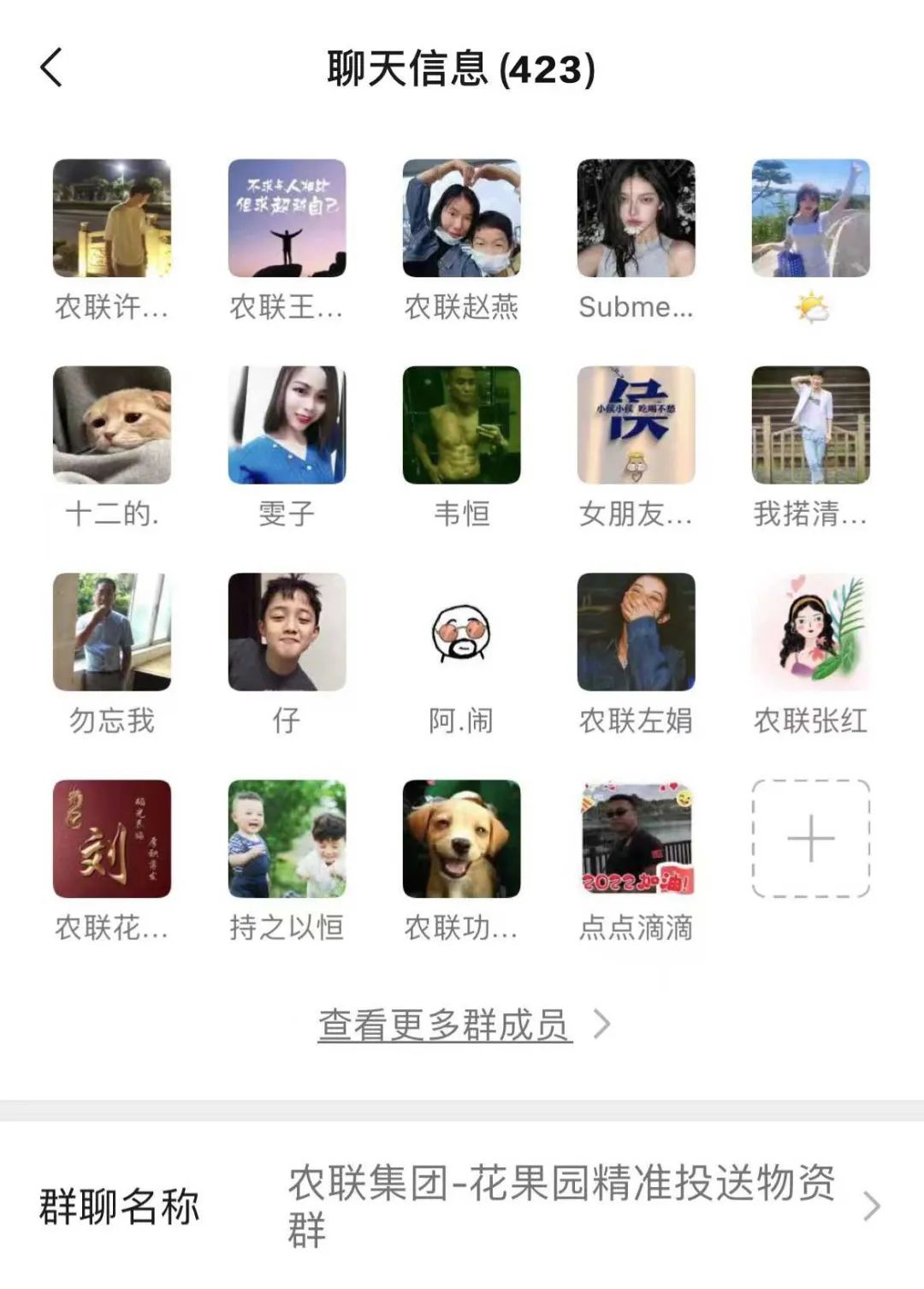This screenshot has width=924, height=1289.
Task: Open the 群聊名称 group name row
Action: click(x=462, y=1205)
